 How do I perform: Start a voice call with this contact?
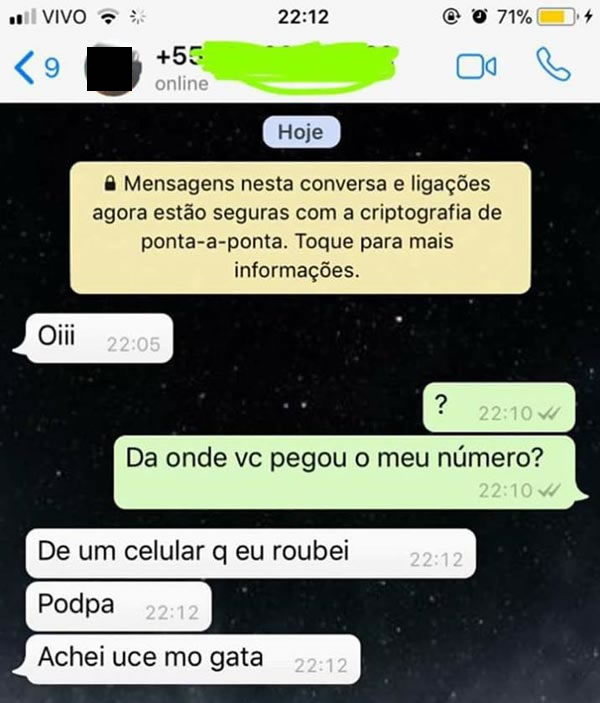[552, 66]
